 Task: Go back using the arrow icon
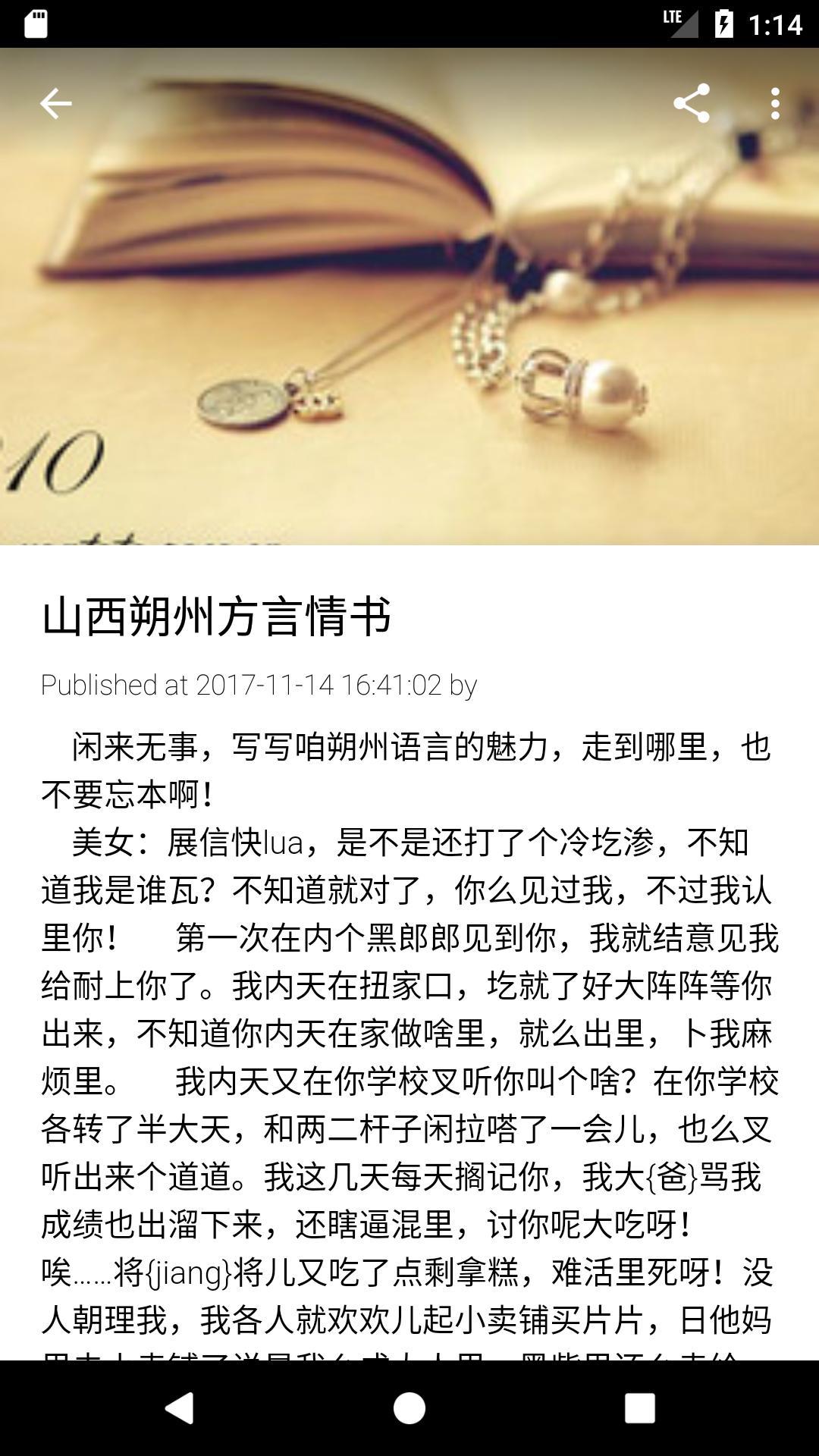[x=55, y=103]
